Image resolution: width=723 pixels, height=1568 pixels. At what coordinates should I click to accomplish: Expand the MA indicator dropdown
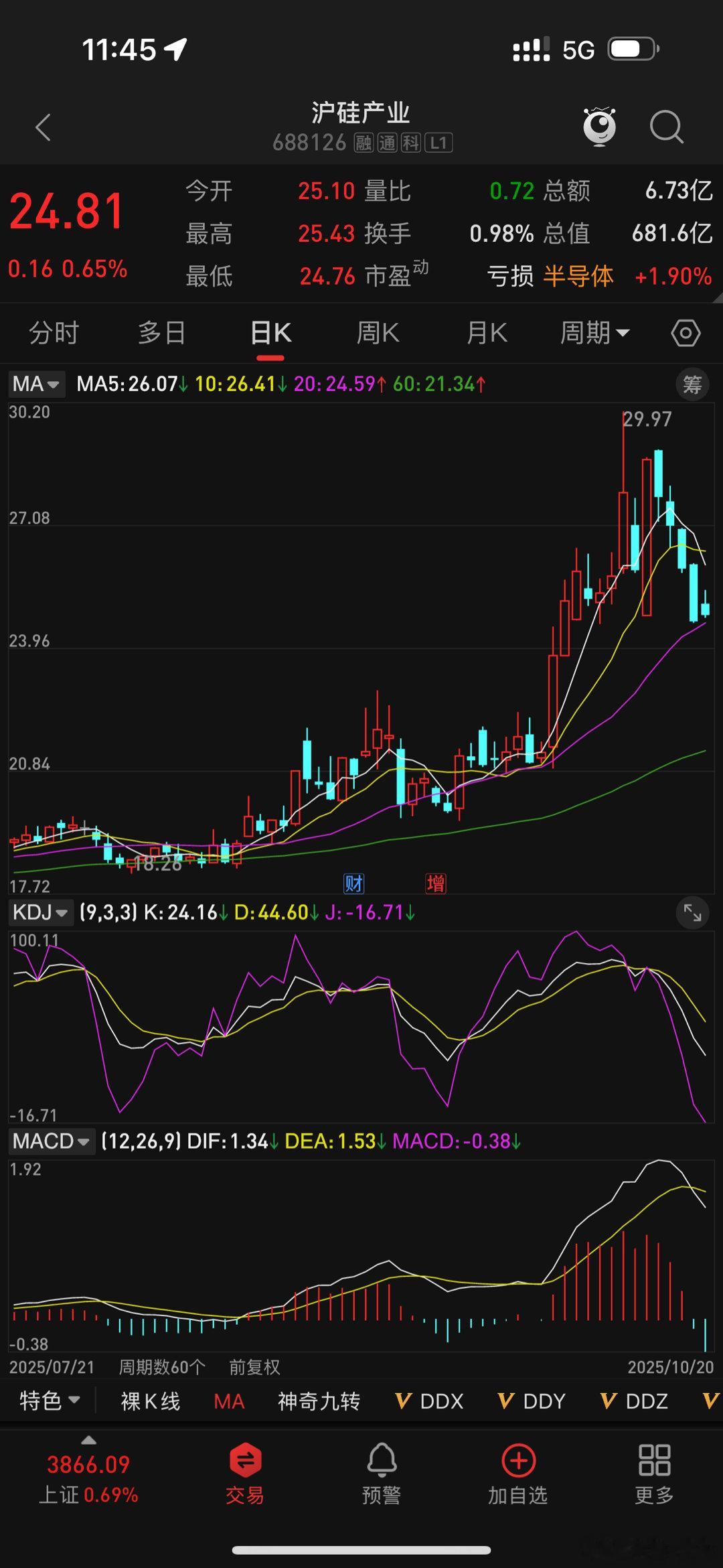click(36, 384)
